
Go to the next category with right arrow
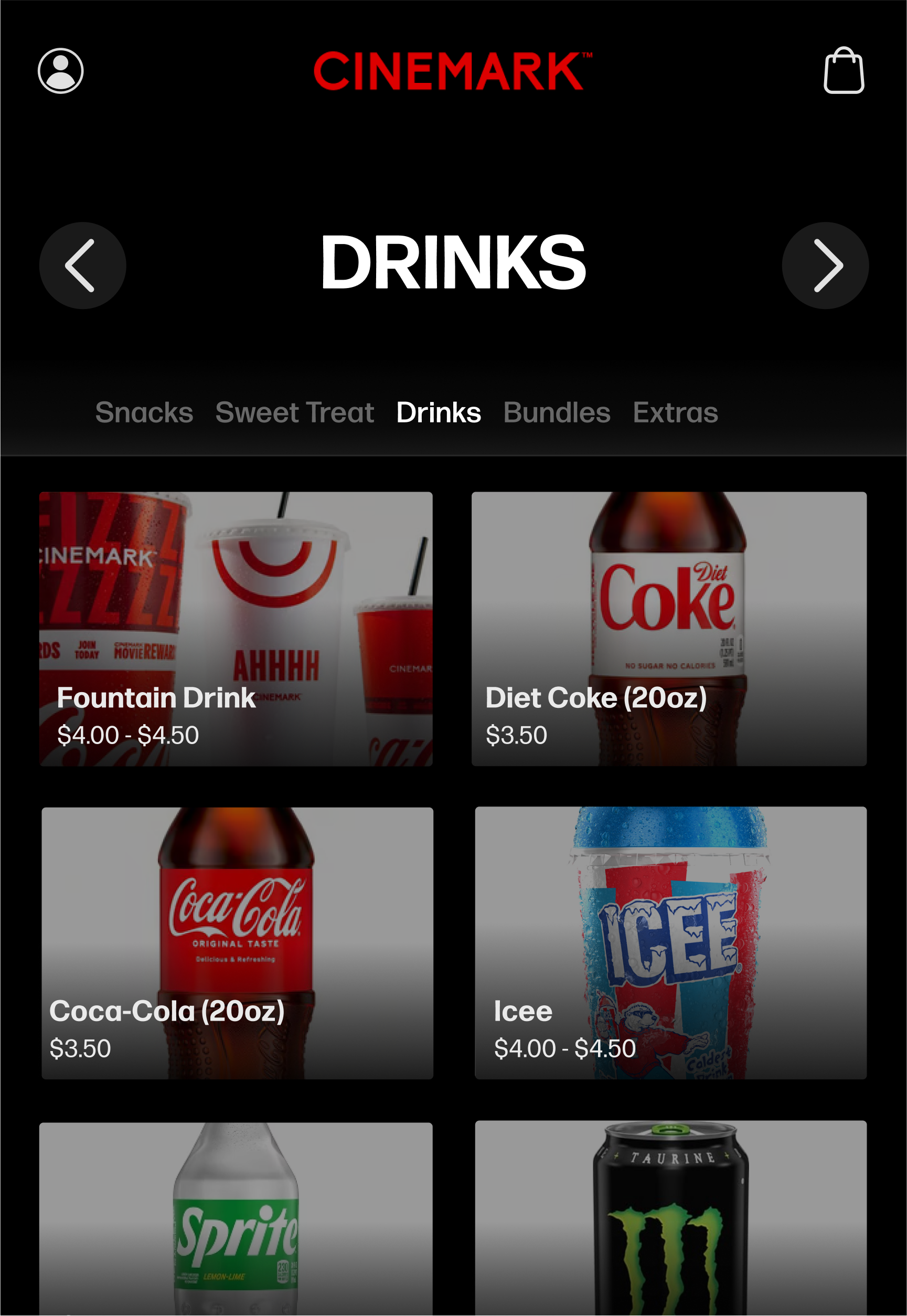click(x=825, y=266)
